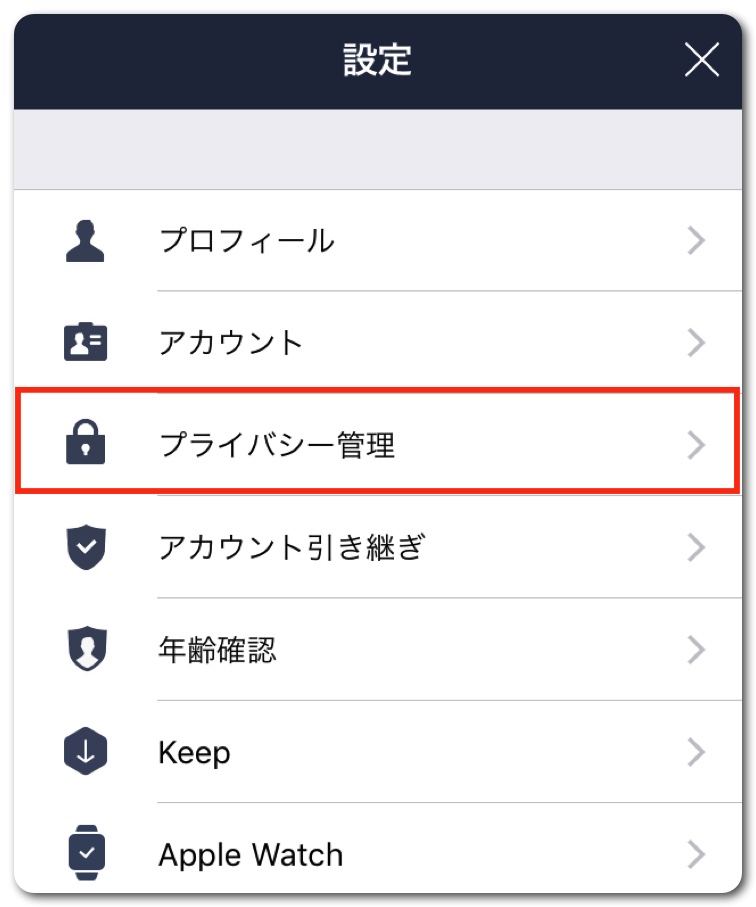Close the 設定 settings screen

[701, 61]
